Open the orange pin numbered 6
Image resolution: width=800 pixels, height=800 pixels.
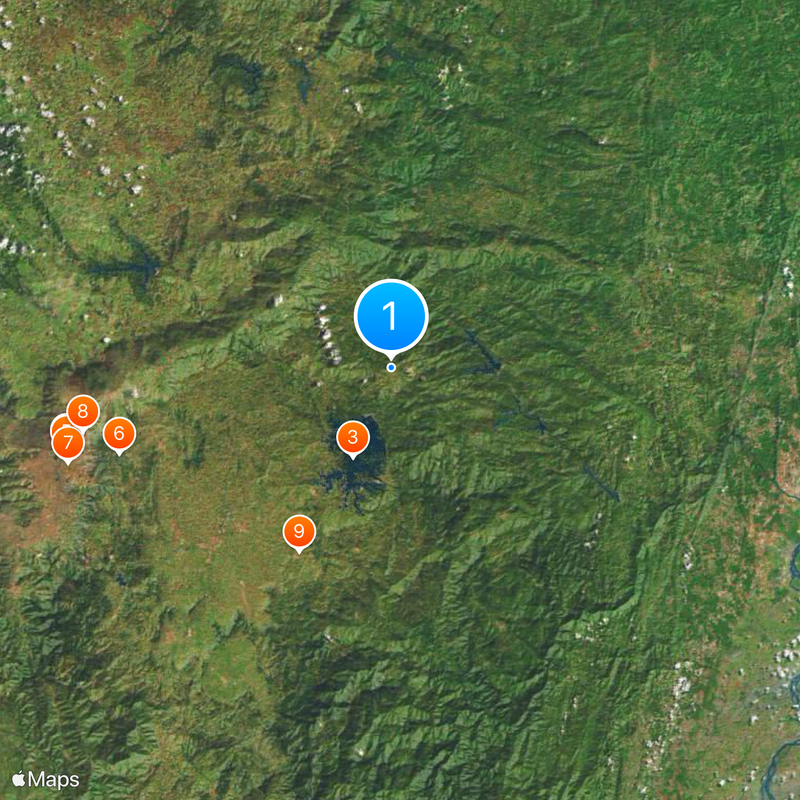tap(119, 433)
